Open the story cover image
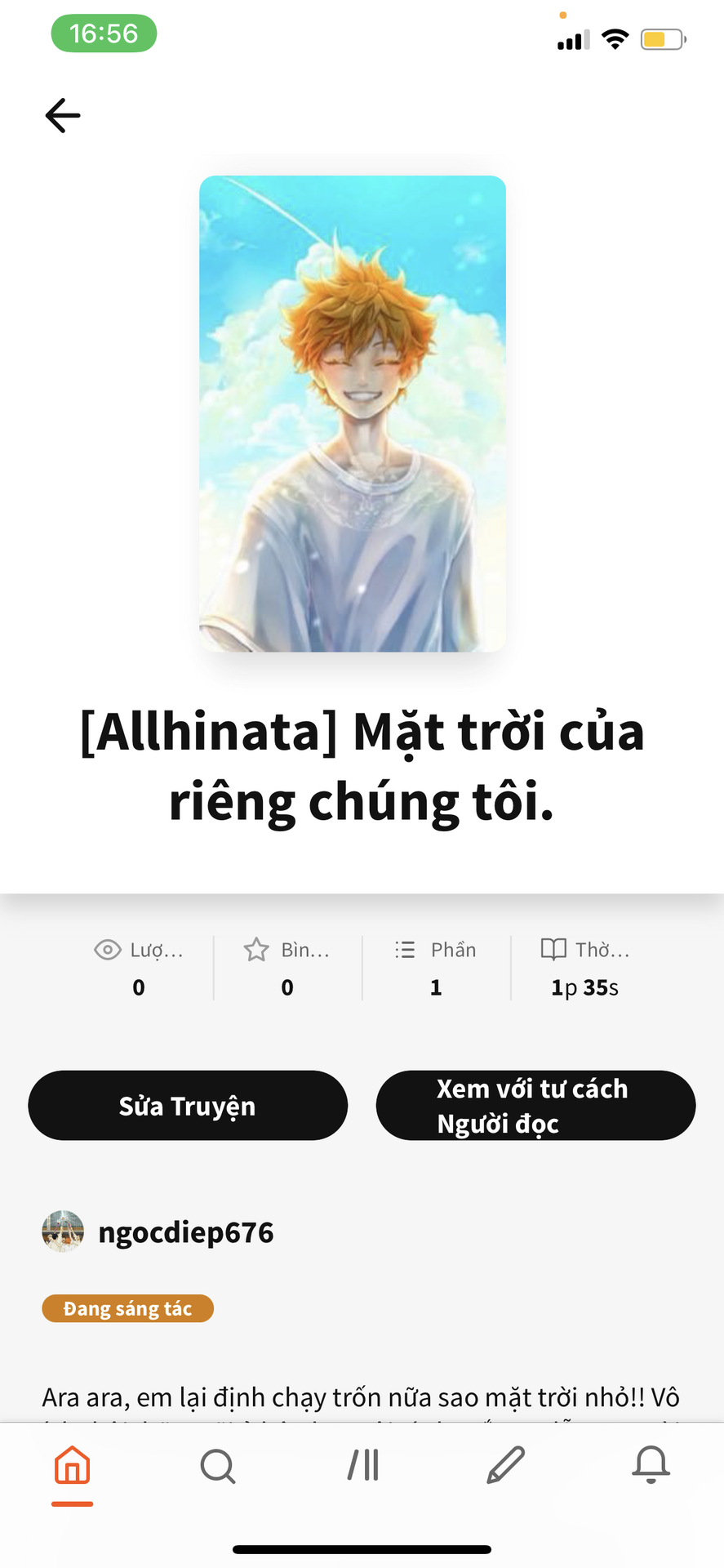 point(353,413)
